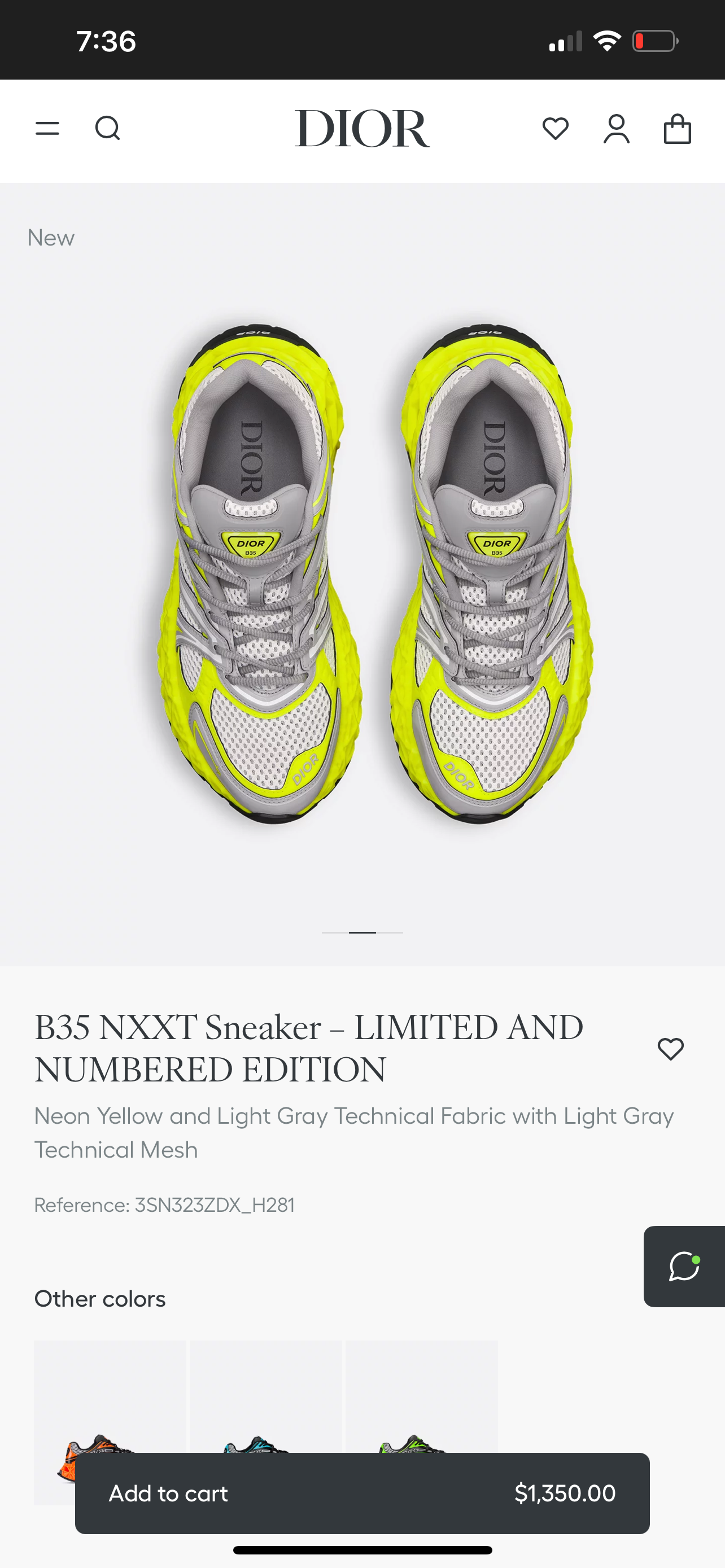Go to Dior home via logo

pos(362,129)
